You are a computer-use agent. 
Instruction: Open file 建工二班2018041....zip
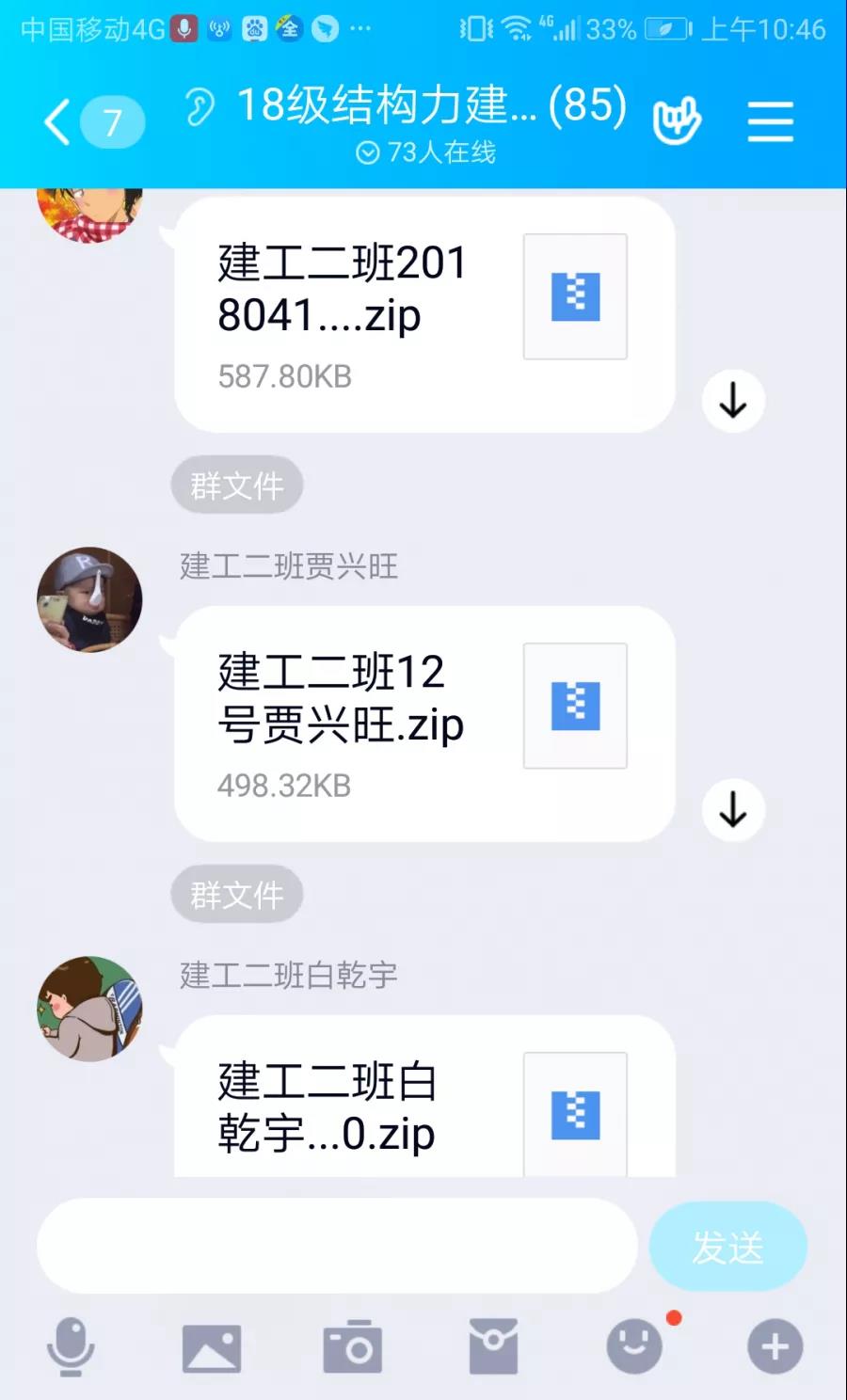coord(423,314)
